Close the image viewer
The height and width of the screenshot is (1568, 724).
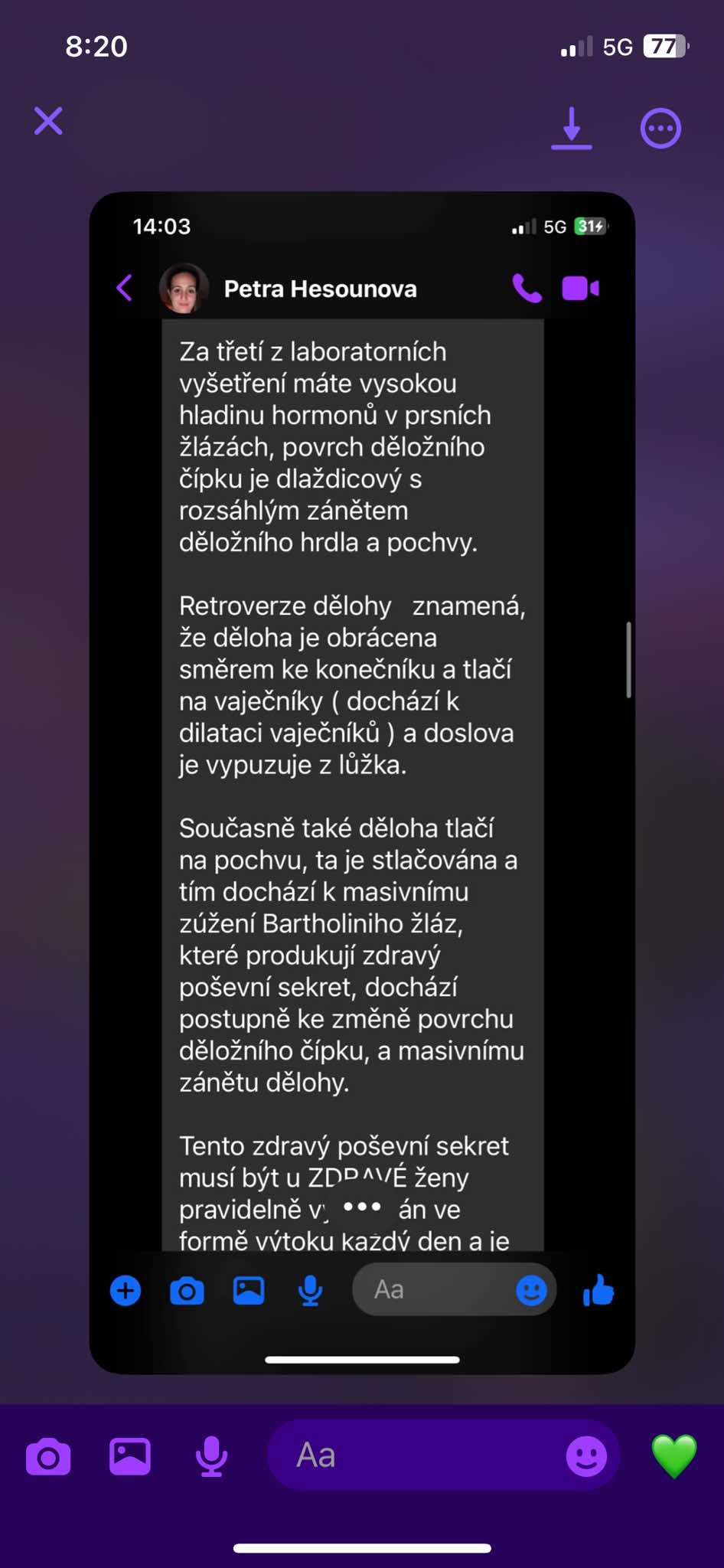click(48, 121)
